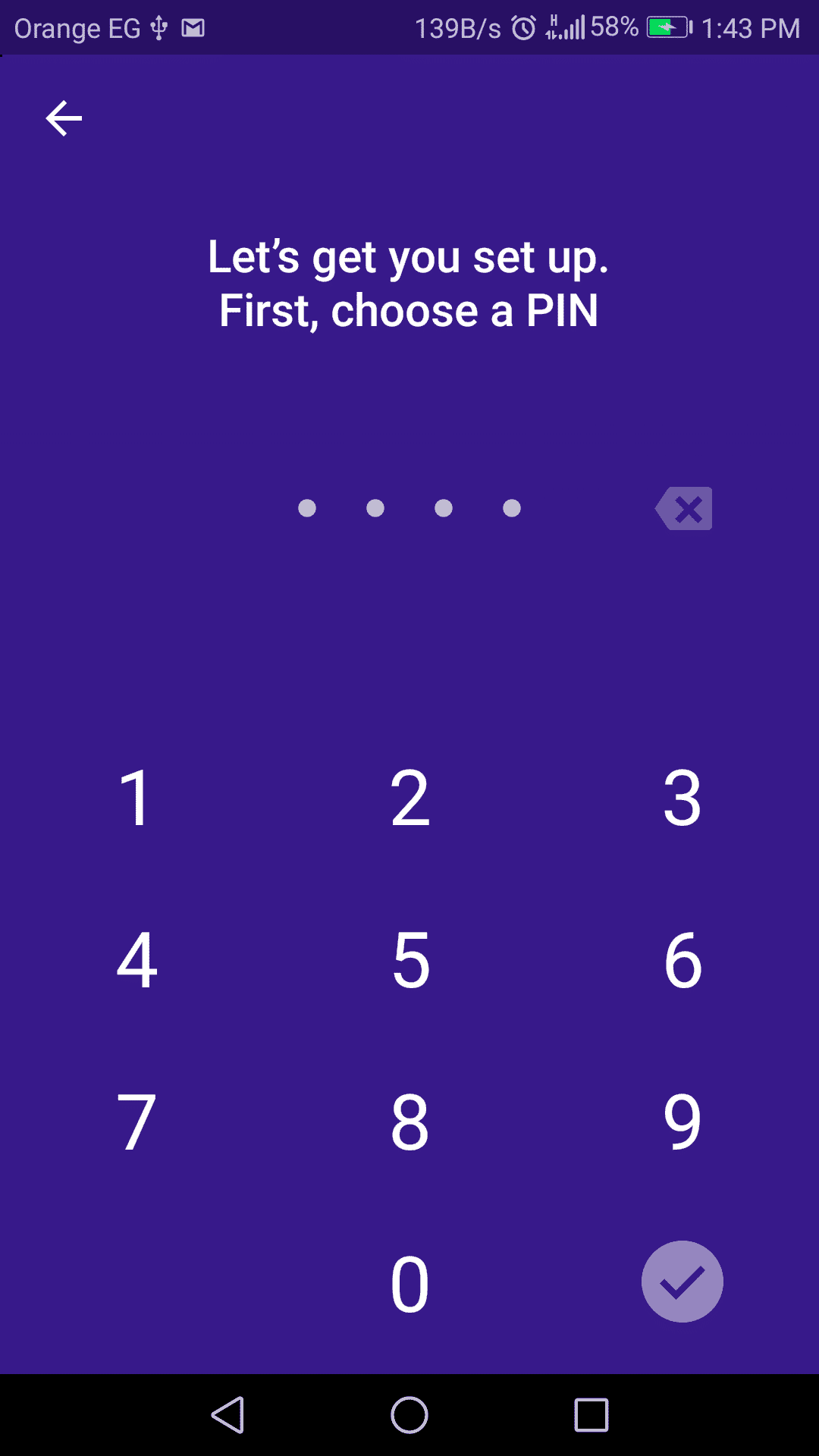Choose digit 6 on the keypad

coord(682,960)
